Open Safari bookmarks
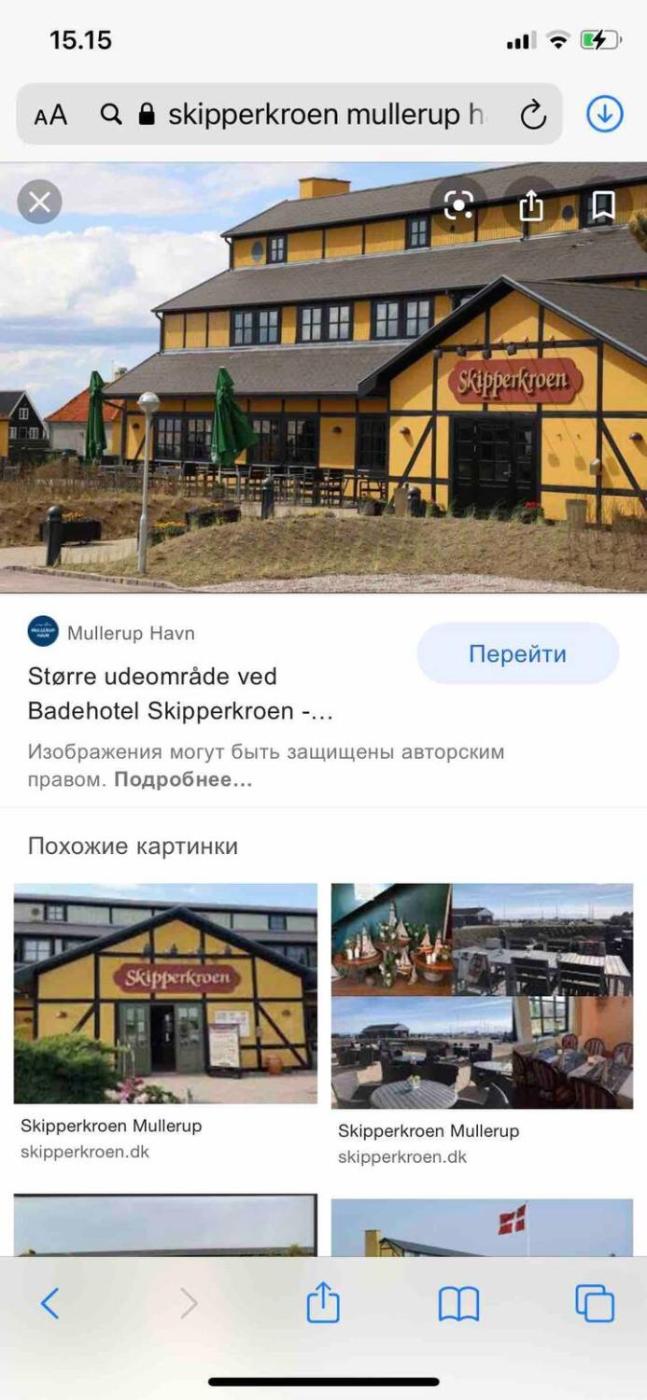Image resolution: width=647 pixels, height=1400 pixels. (459, 1303)
